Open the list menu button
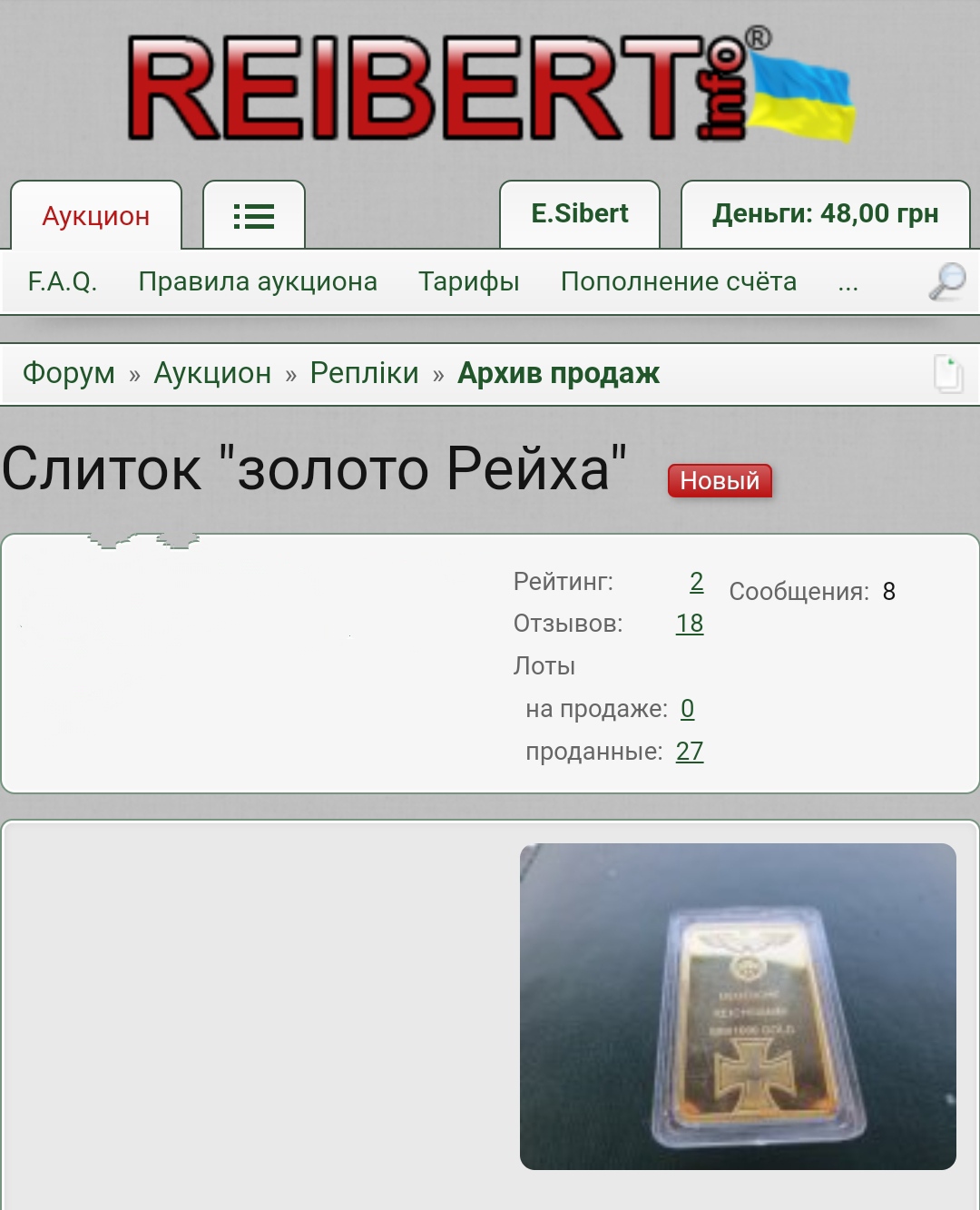Image resolution: width=980 pixels, height=1210 pixels. pos(253,216)
